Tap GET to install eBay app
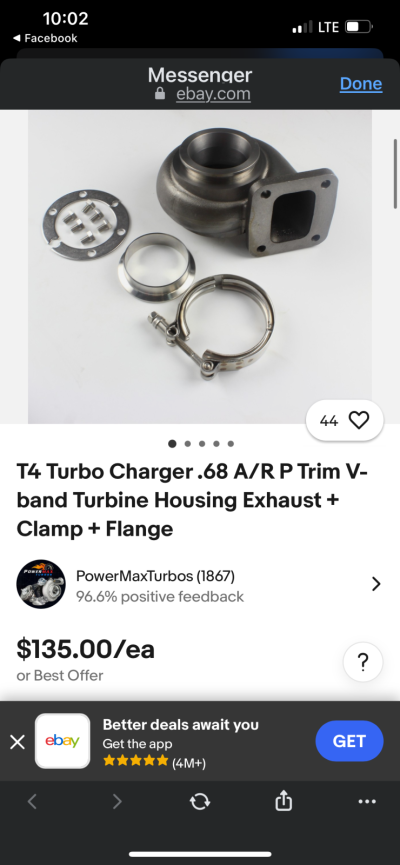Screen dimensions: 400x865 349,741
